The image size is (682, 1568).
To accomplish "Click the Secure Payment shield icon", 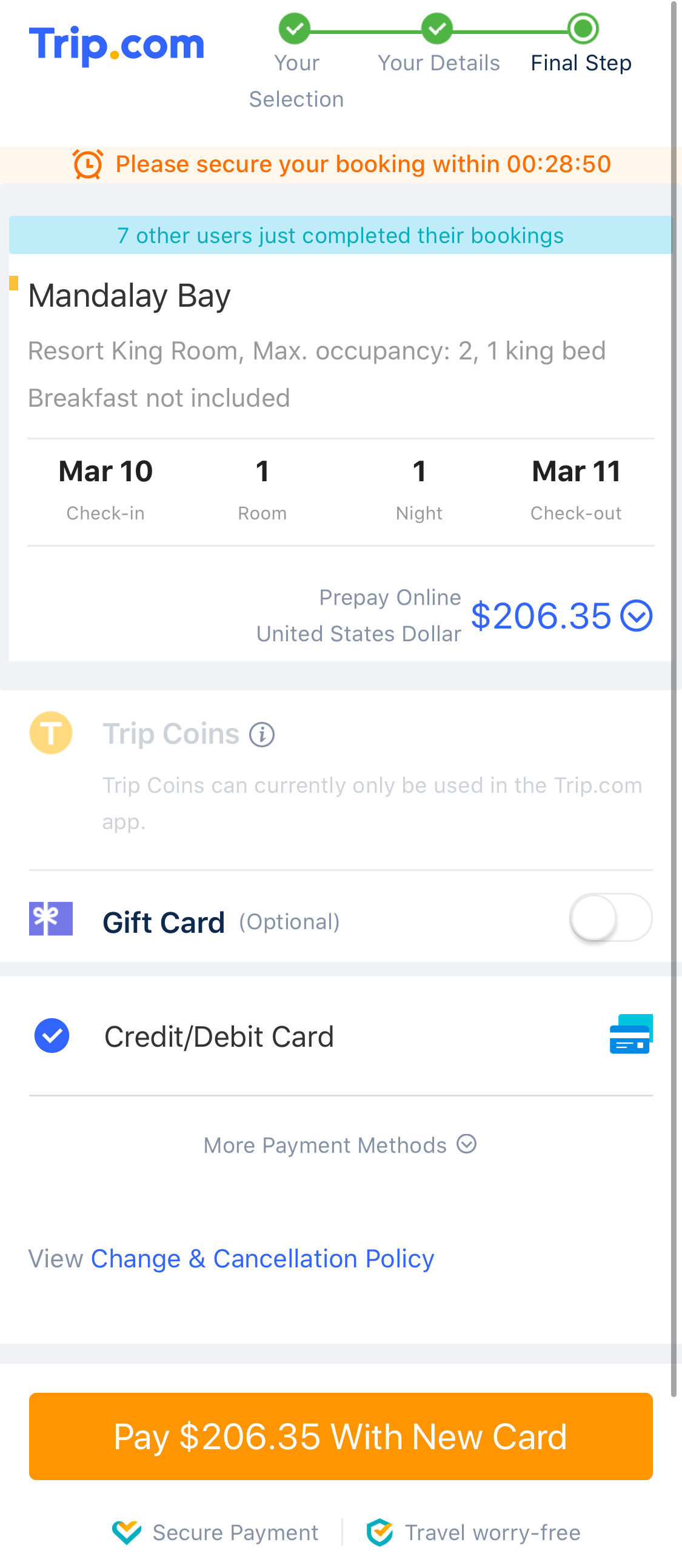I will click(127, 1533).
